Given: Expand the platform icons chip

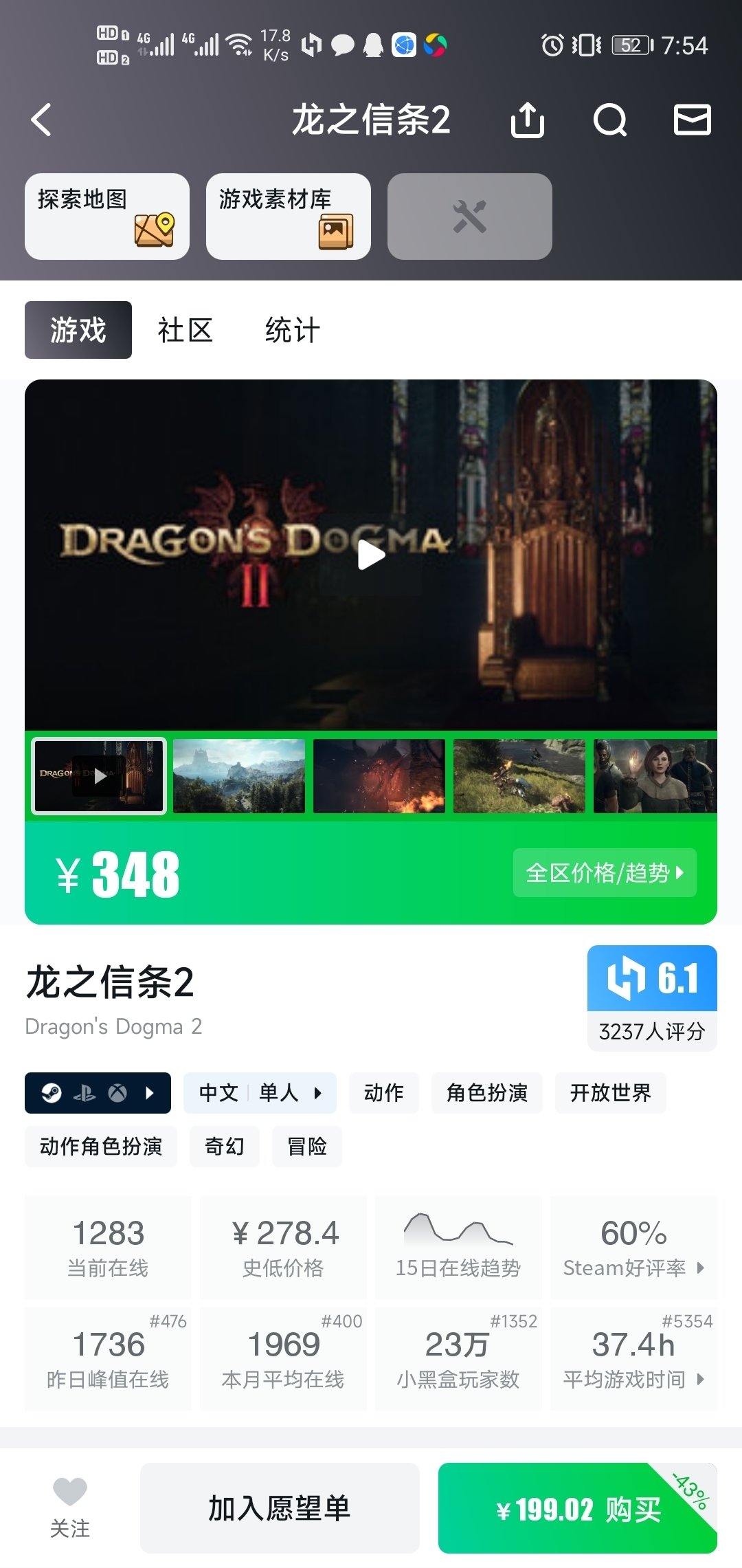Looking at the screenshot, I should coord(98,1092).
